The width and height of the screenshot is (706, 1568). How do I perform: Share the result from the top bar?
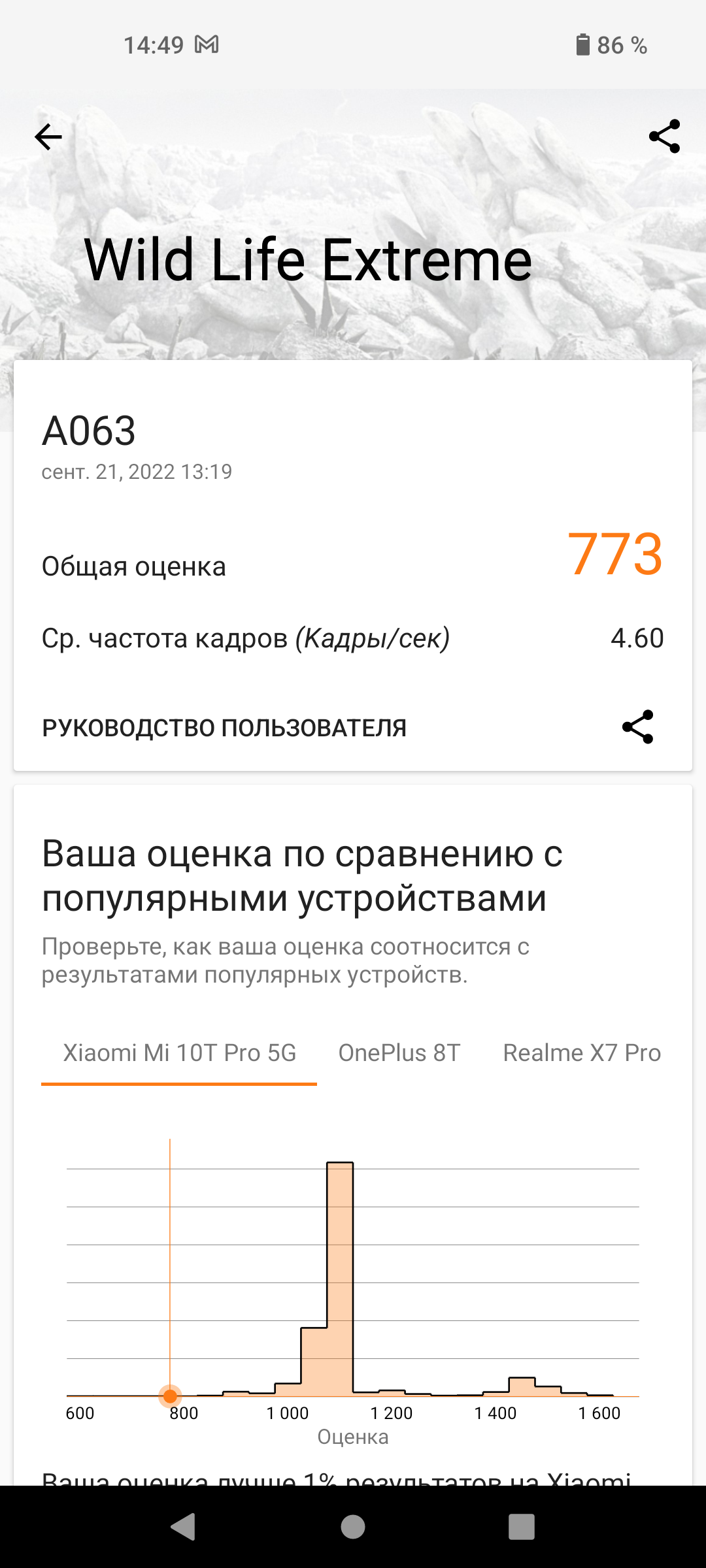coord(664,137)
